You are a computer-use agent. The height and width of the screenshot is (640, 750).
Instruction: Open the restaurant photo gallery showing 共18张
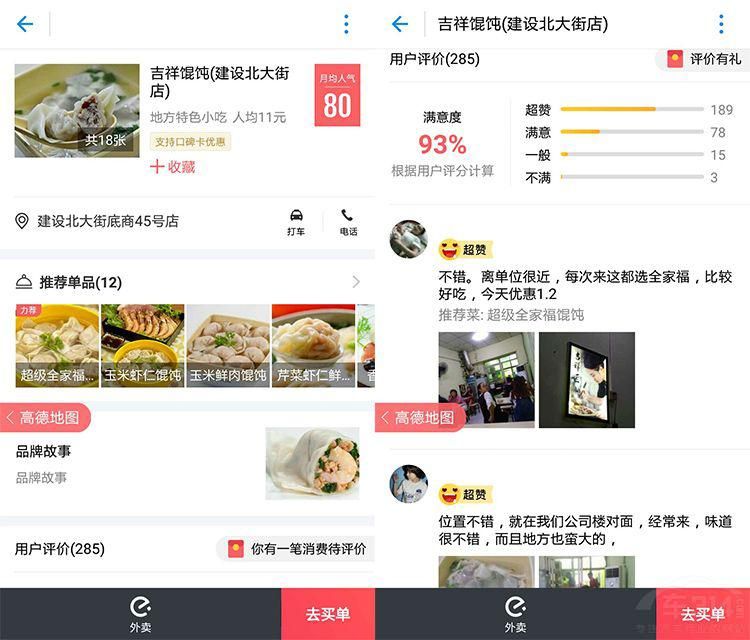[x=77, y=111]
